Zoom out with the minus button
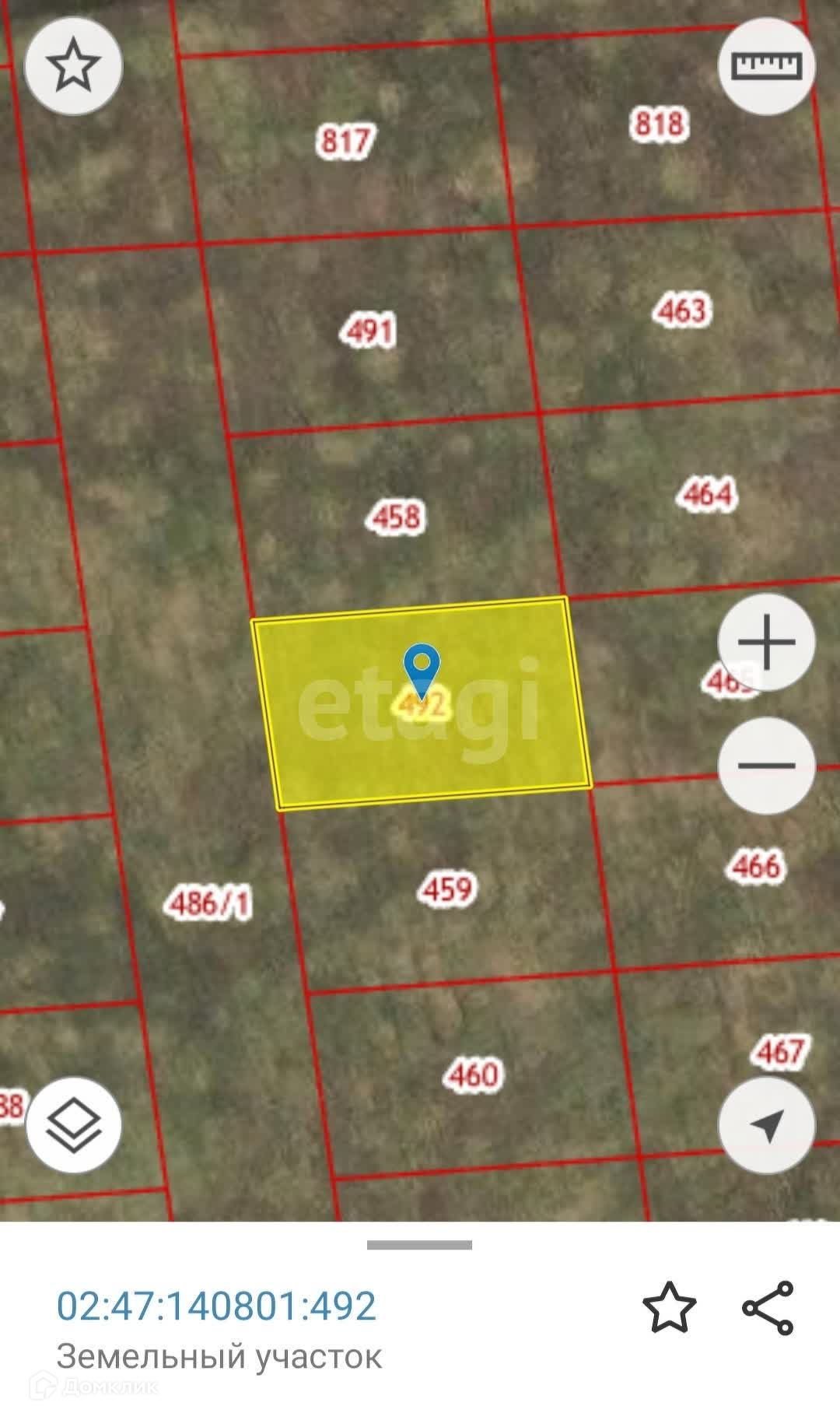This screenshot has height=1420, width=840. (x=766, y=766)
